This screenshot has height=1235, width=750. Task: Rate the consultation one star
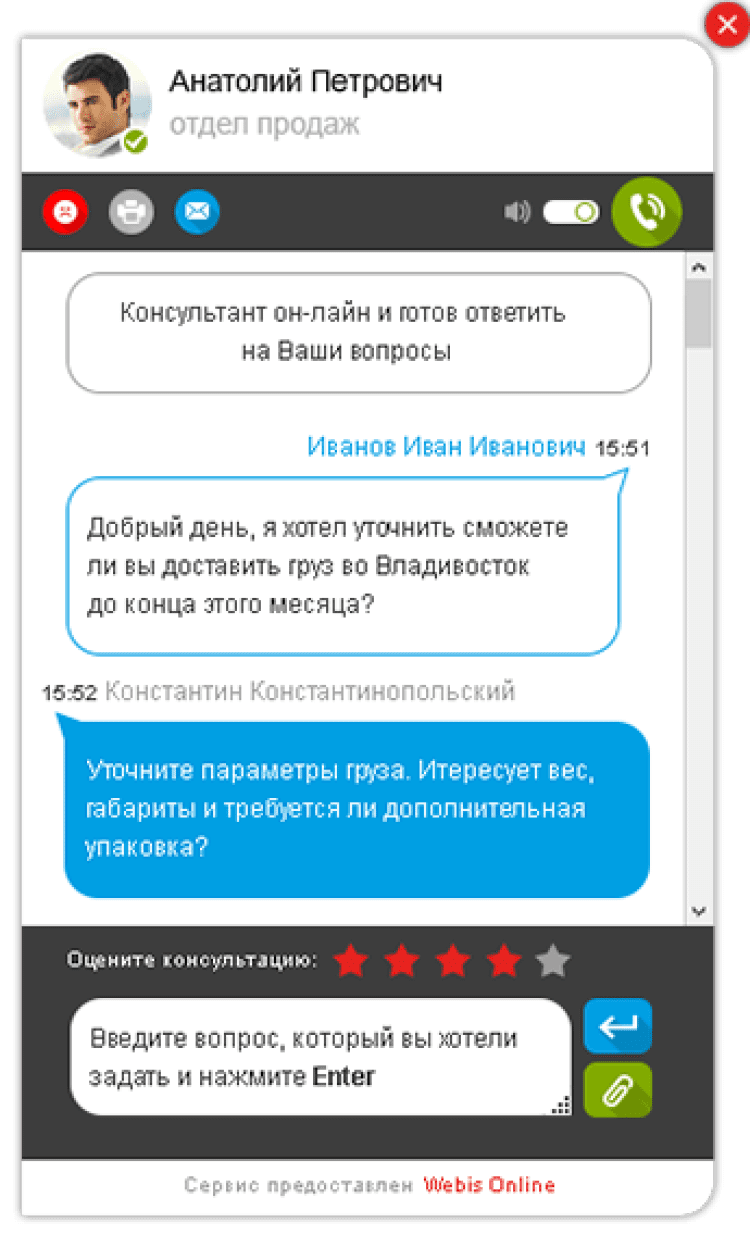tap(351, 961)
